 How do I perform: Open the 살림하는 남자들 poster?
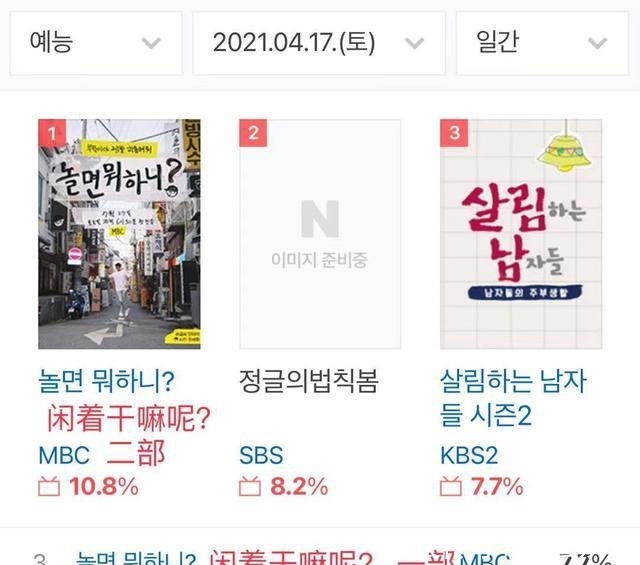(x=521, y=234)
